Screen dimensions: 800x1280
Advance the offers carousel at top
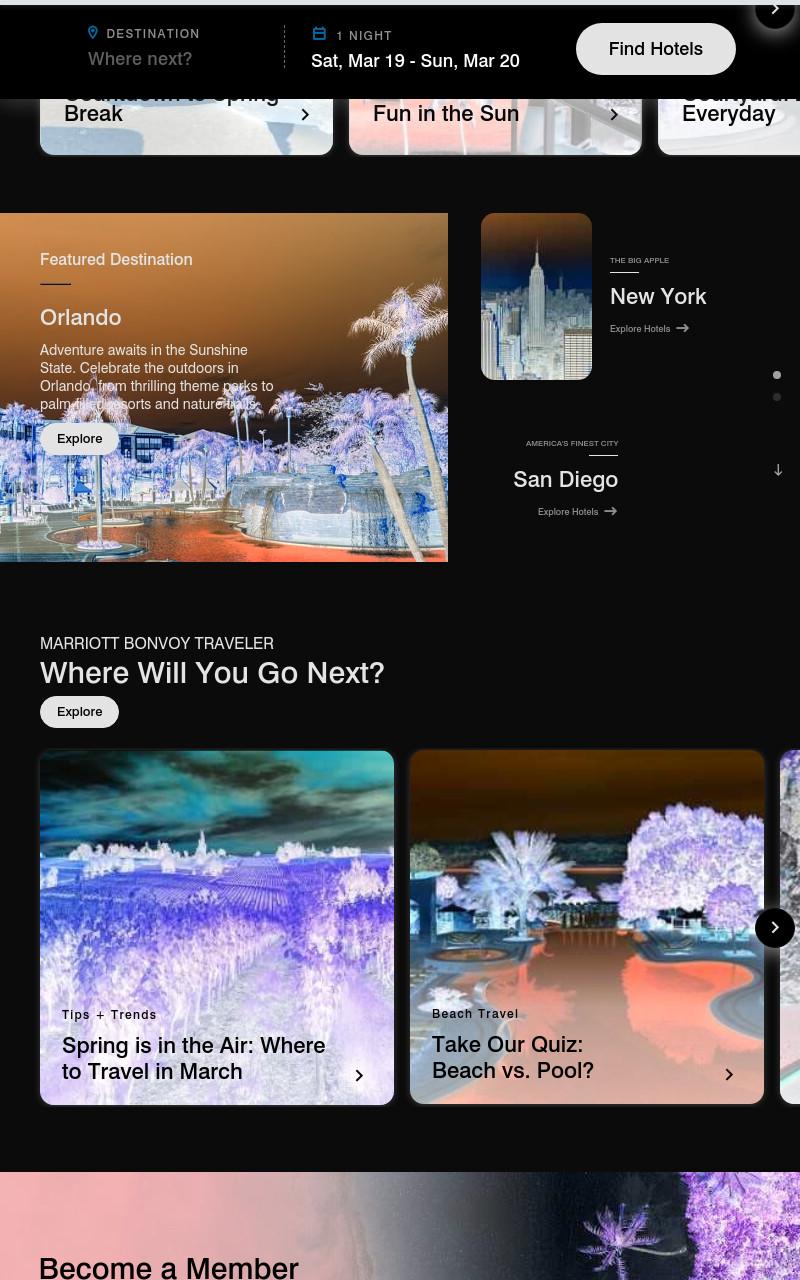(x=775, y=10)
